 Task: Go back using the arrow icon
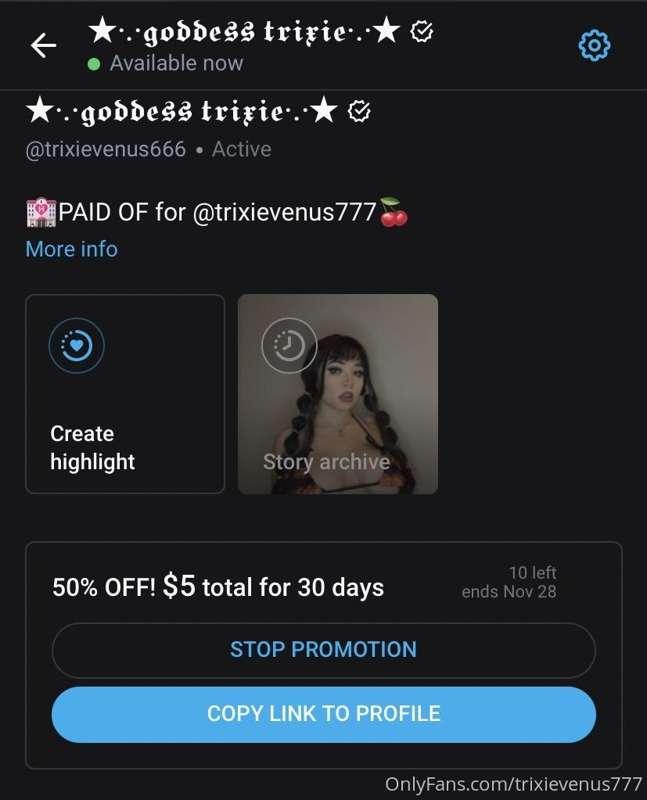pyautogui.click(x=43, y=46)
